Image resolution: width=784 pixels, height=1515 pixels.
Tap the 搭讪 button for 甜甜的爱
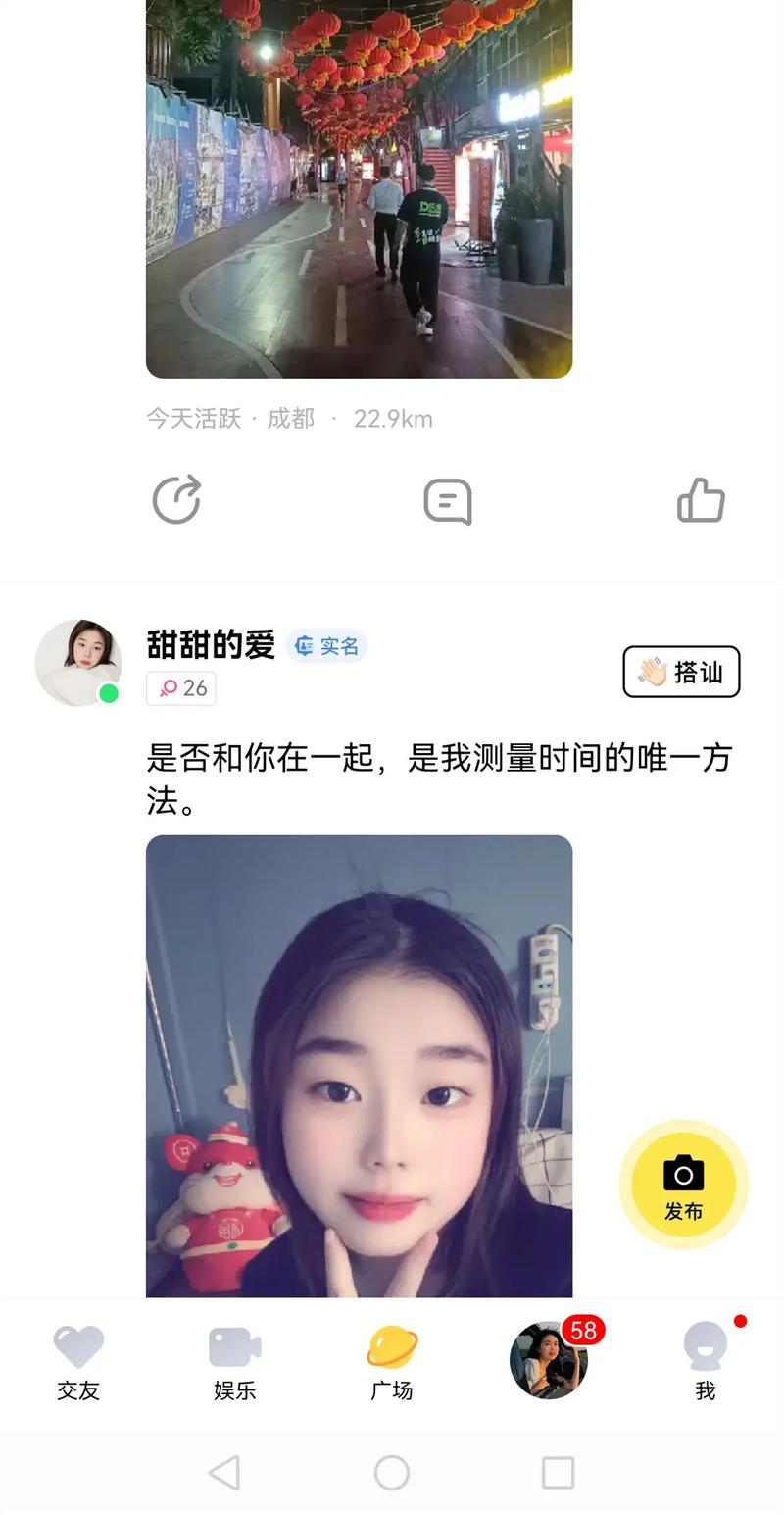(x=681, y=672)
